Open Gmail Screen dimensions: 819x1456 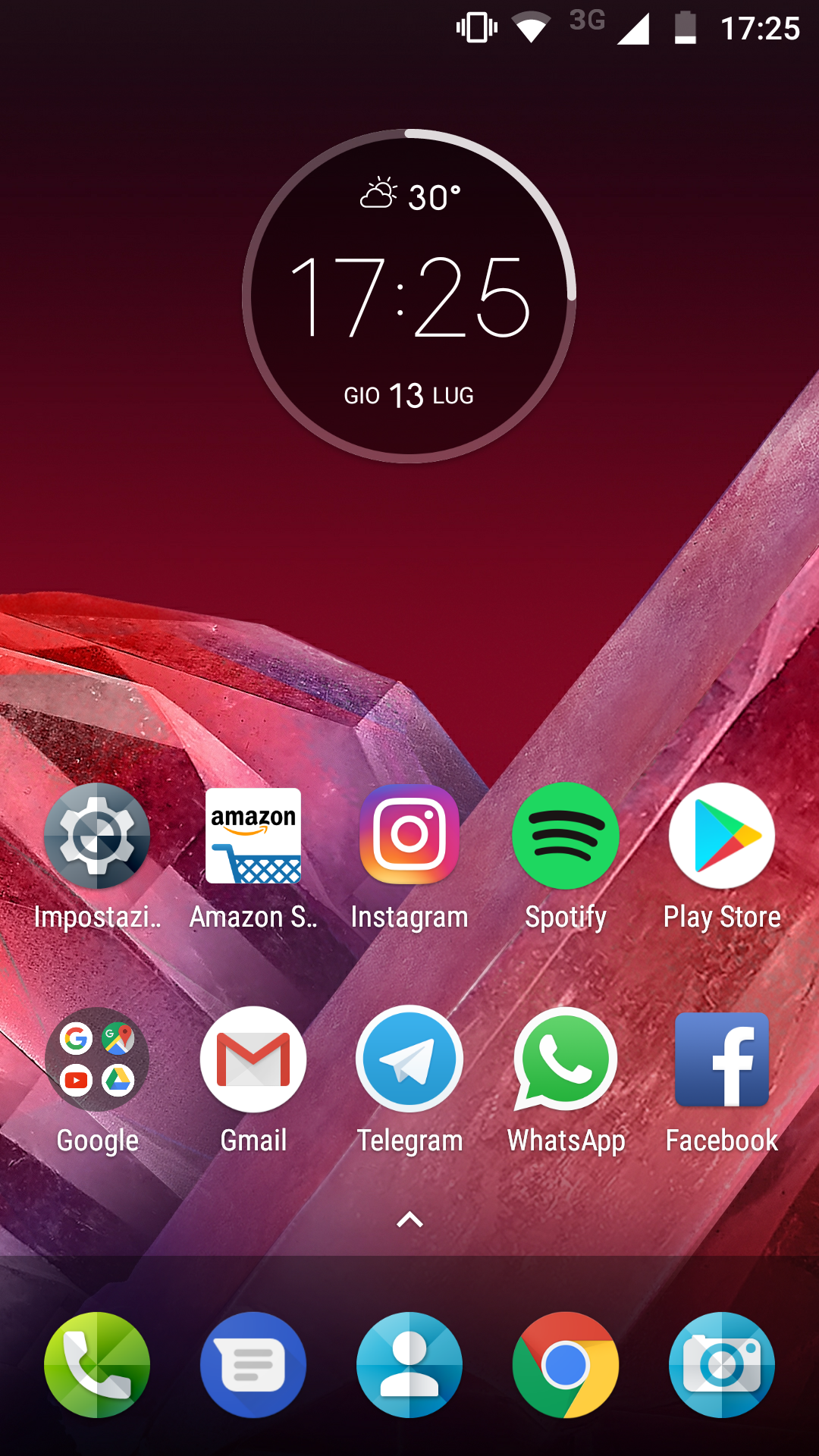click(x=253, y=1059)
